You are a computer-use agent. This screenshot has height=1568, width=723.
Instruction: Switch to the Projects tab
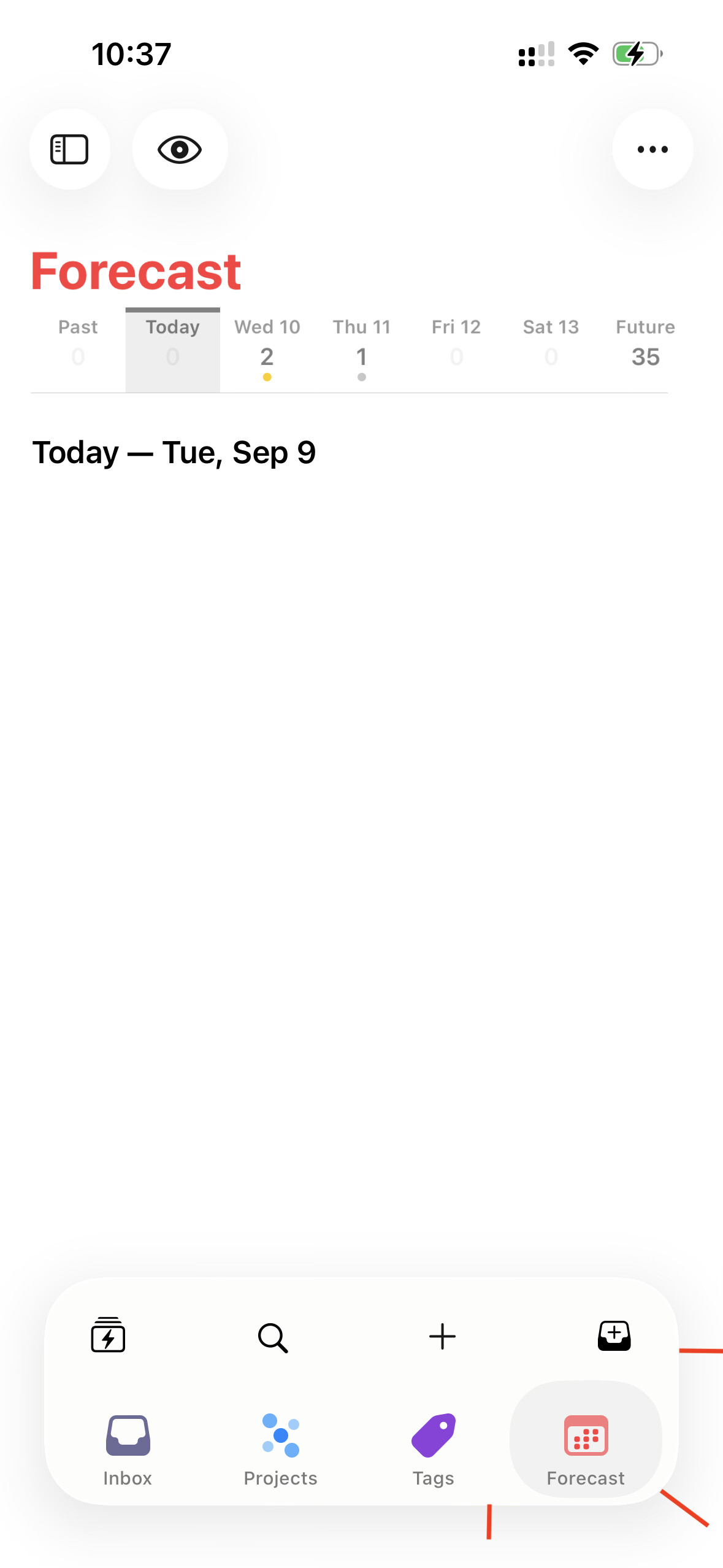(280, 1449)
